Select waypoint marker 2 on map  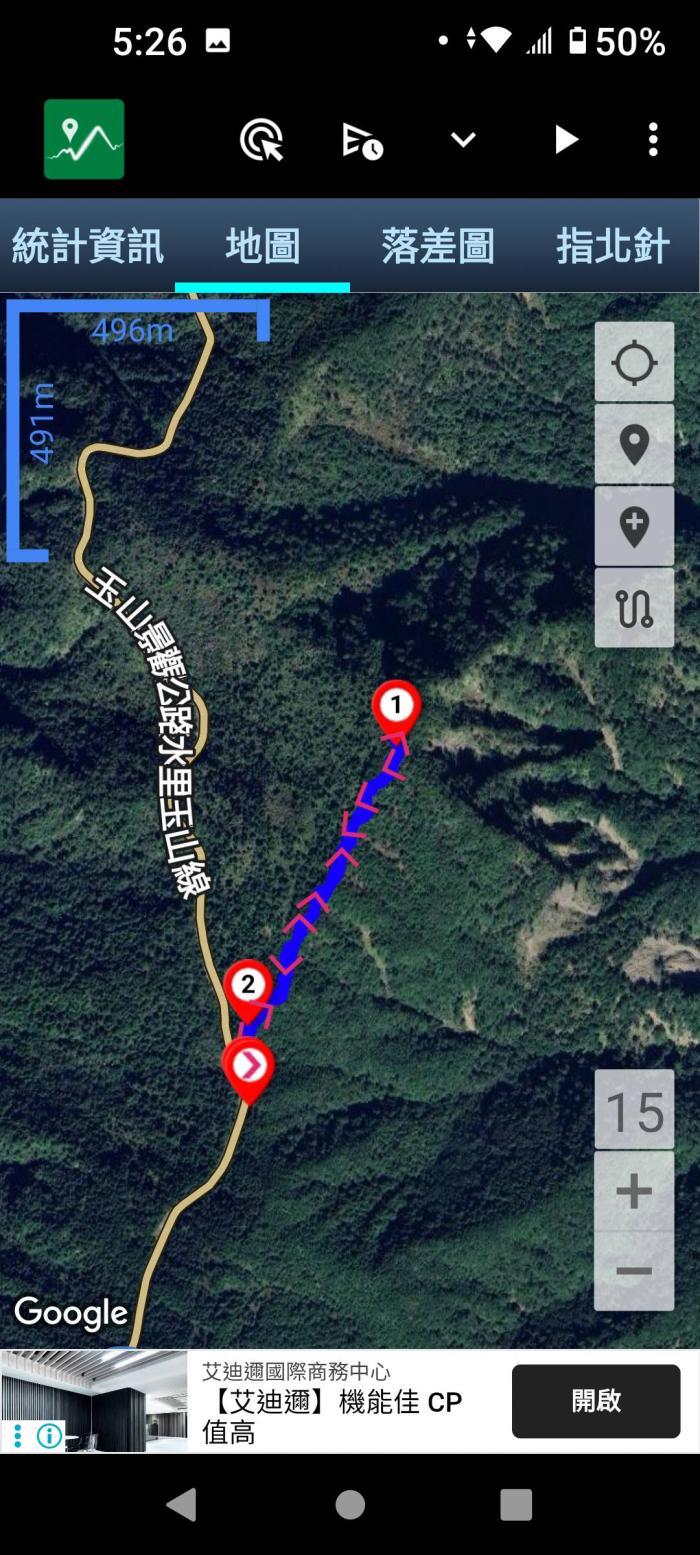coord(248,985)
